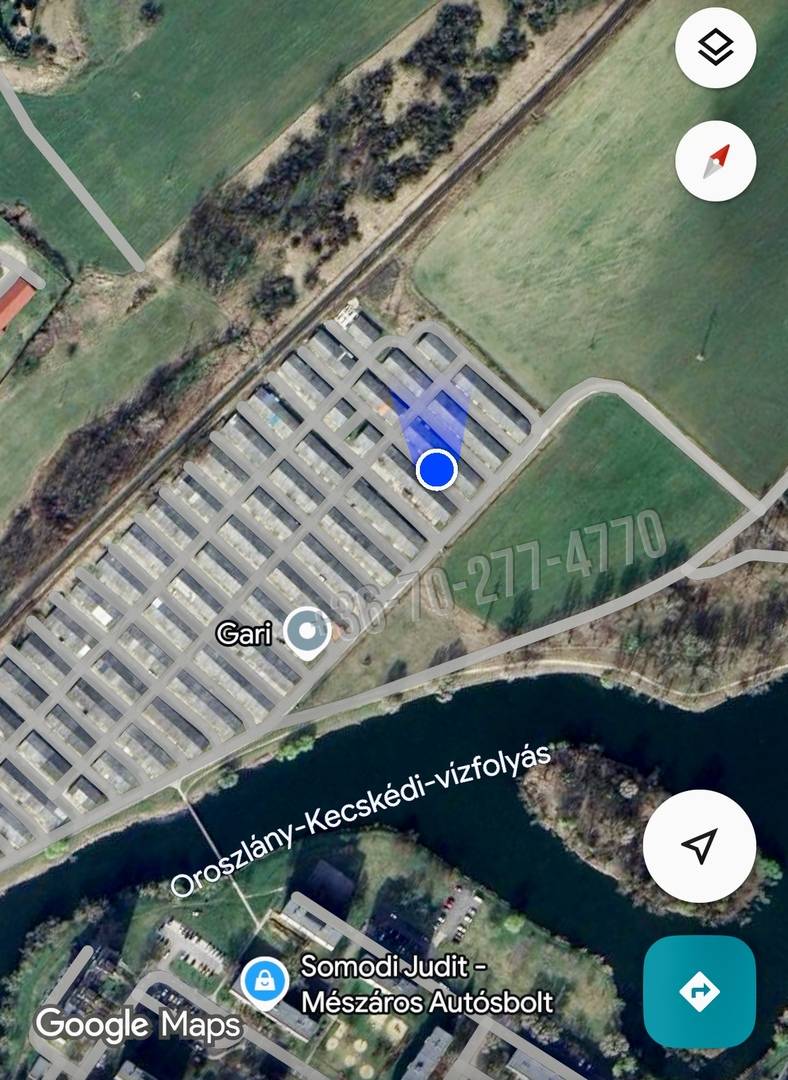Tap the compass to reset orientation
This screenshot has height=1080, width=788.
coord(716,160)
